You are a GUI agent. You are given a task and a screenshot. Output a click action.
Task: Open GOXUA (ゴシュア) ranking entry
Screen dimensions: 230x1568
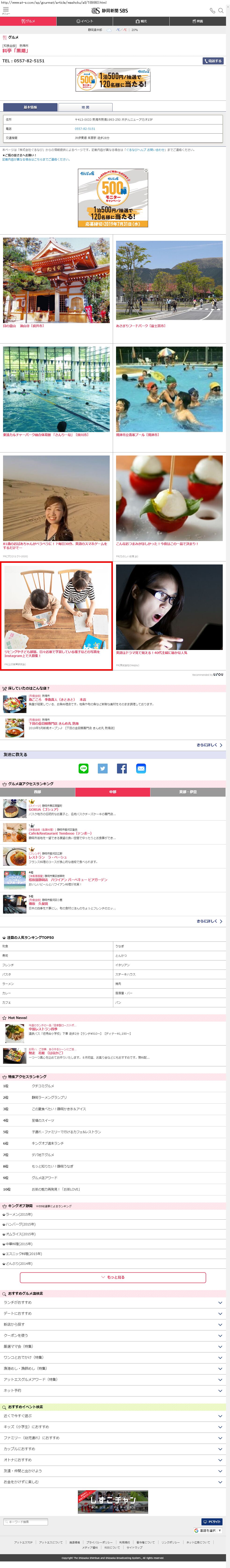(x=43, y=810)
